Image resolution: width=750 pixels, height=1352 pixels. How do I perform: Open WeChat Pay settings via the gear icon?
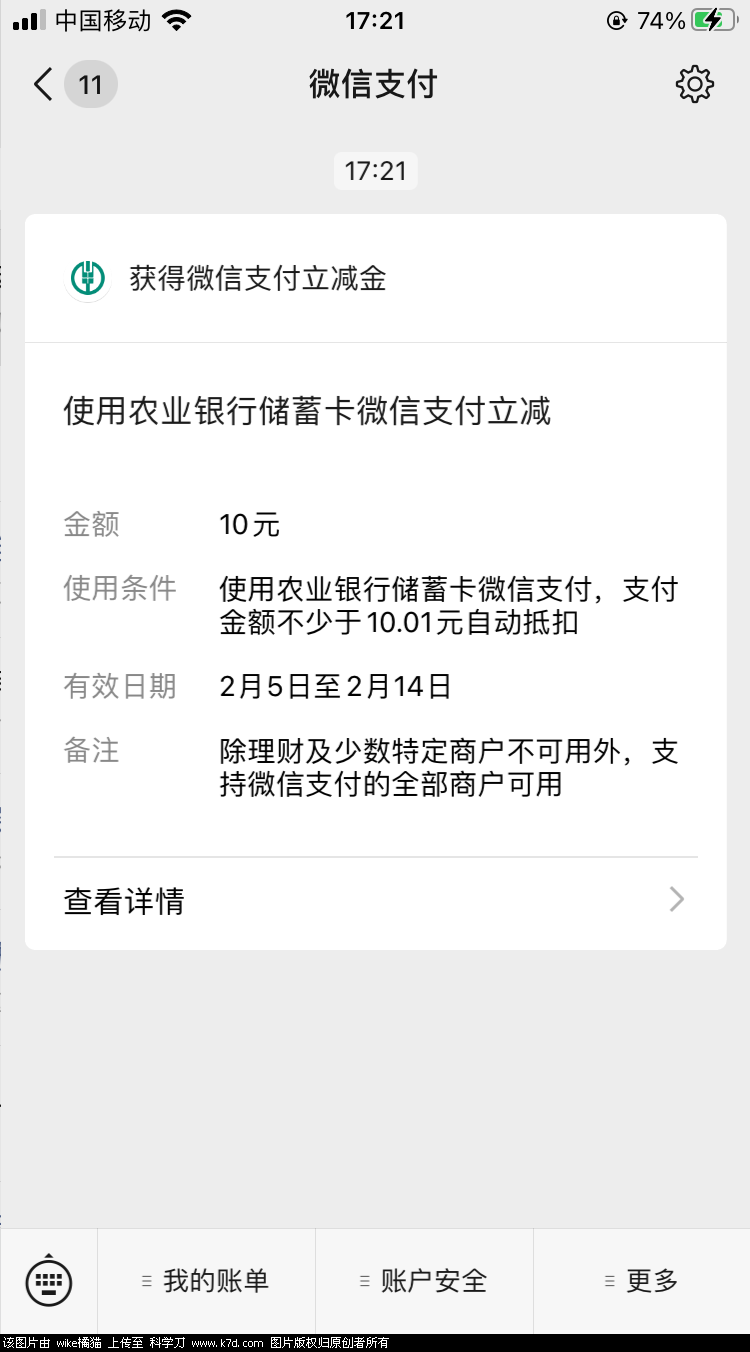coord(696,84)
